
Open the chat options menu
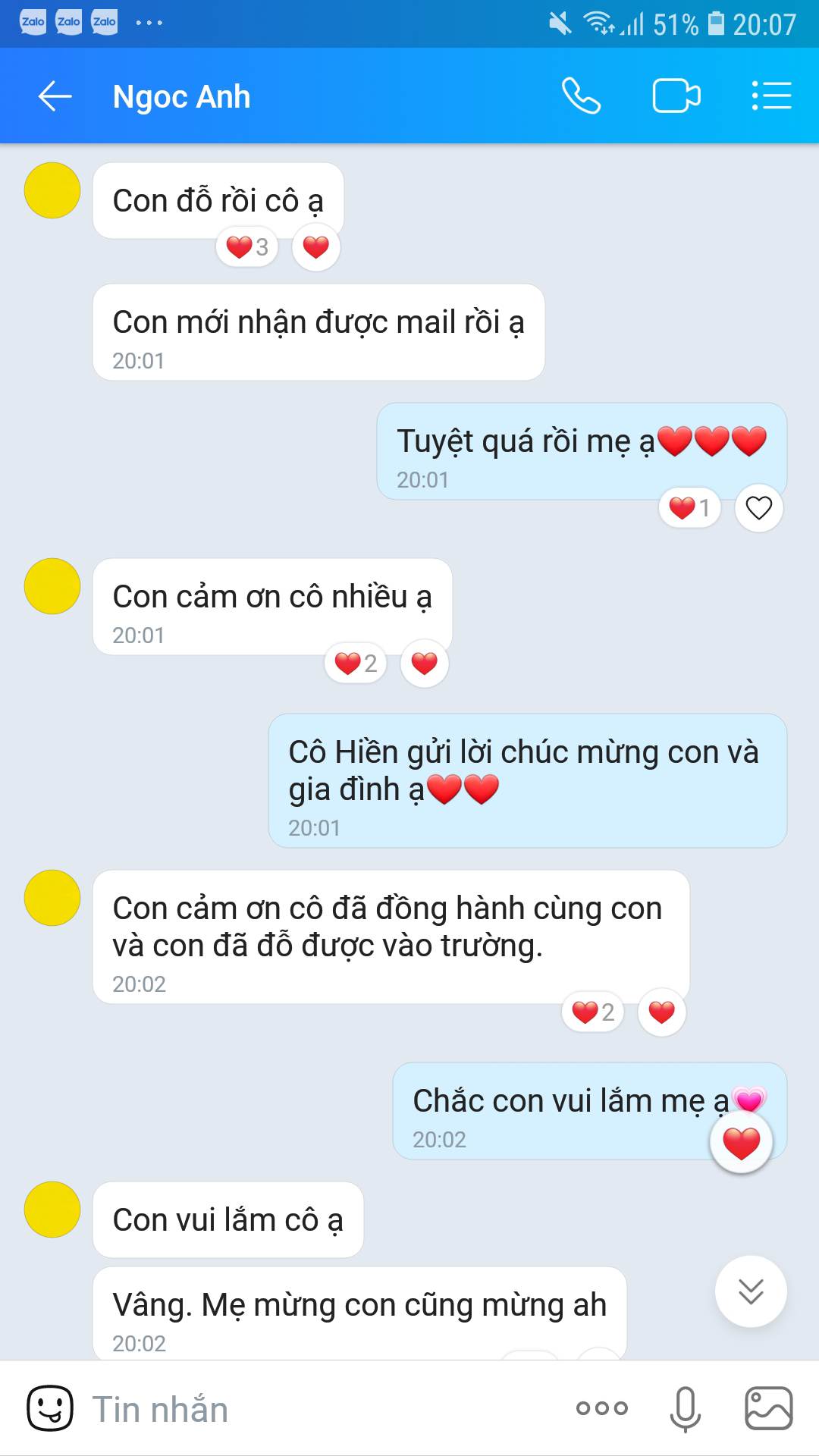coord(771,96)
